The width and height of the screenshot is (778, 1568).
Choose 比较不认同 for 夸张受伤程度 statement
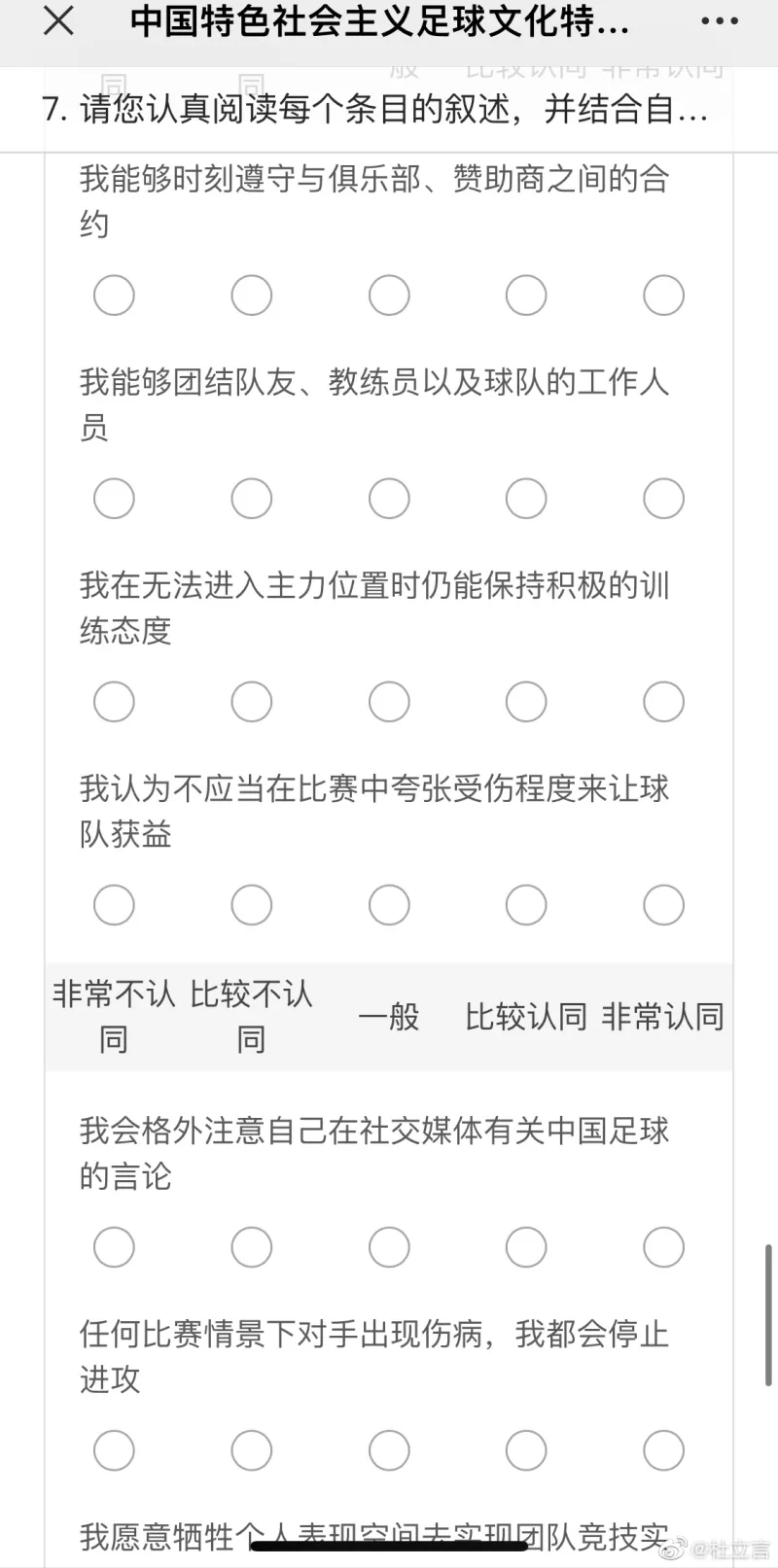pyautogui.click(x=251, y=905)
